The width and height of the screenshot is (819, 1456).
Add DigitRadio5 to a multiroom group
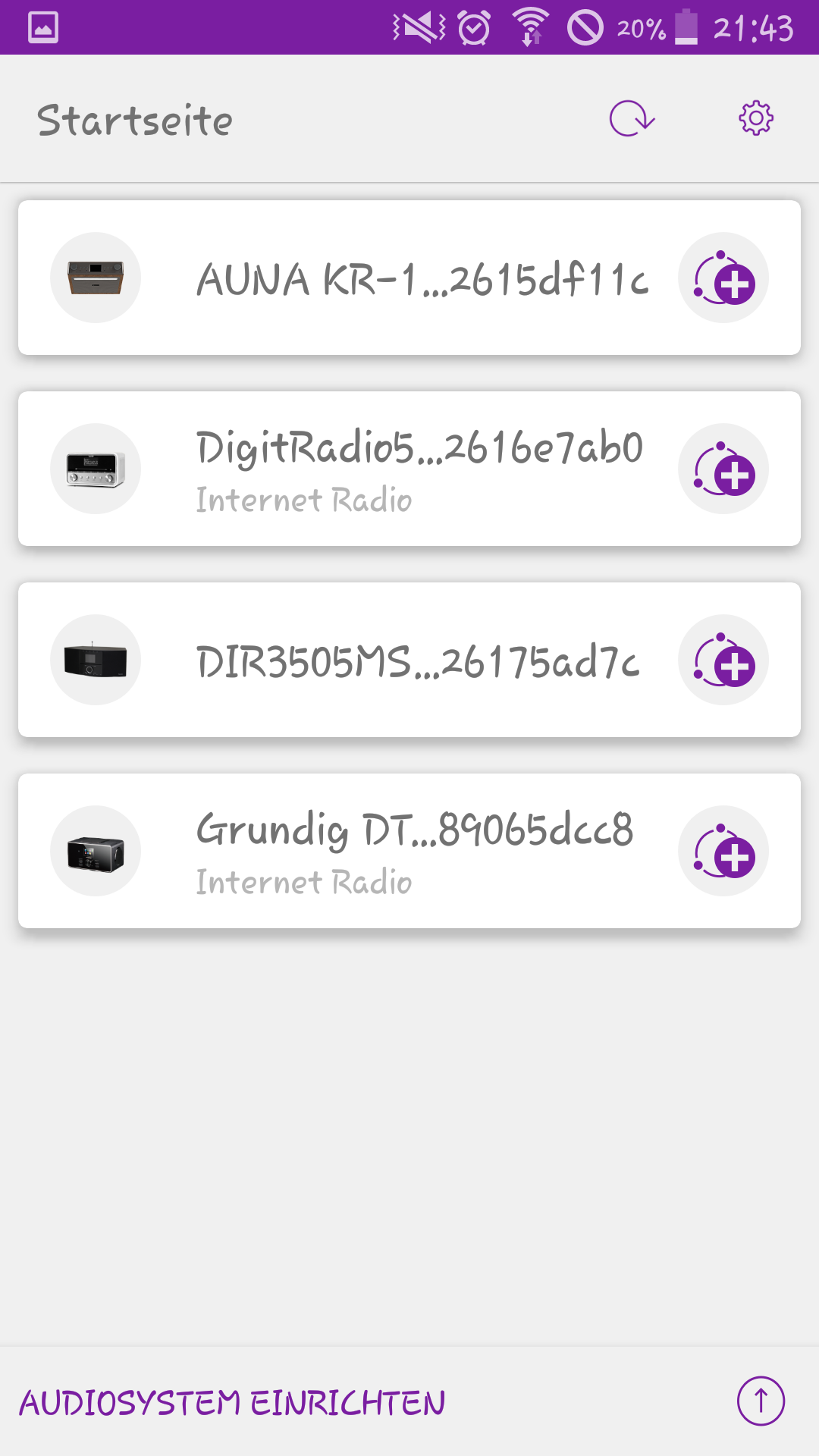pyautogui.click(x=723, y=469)
